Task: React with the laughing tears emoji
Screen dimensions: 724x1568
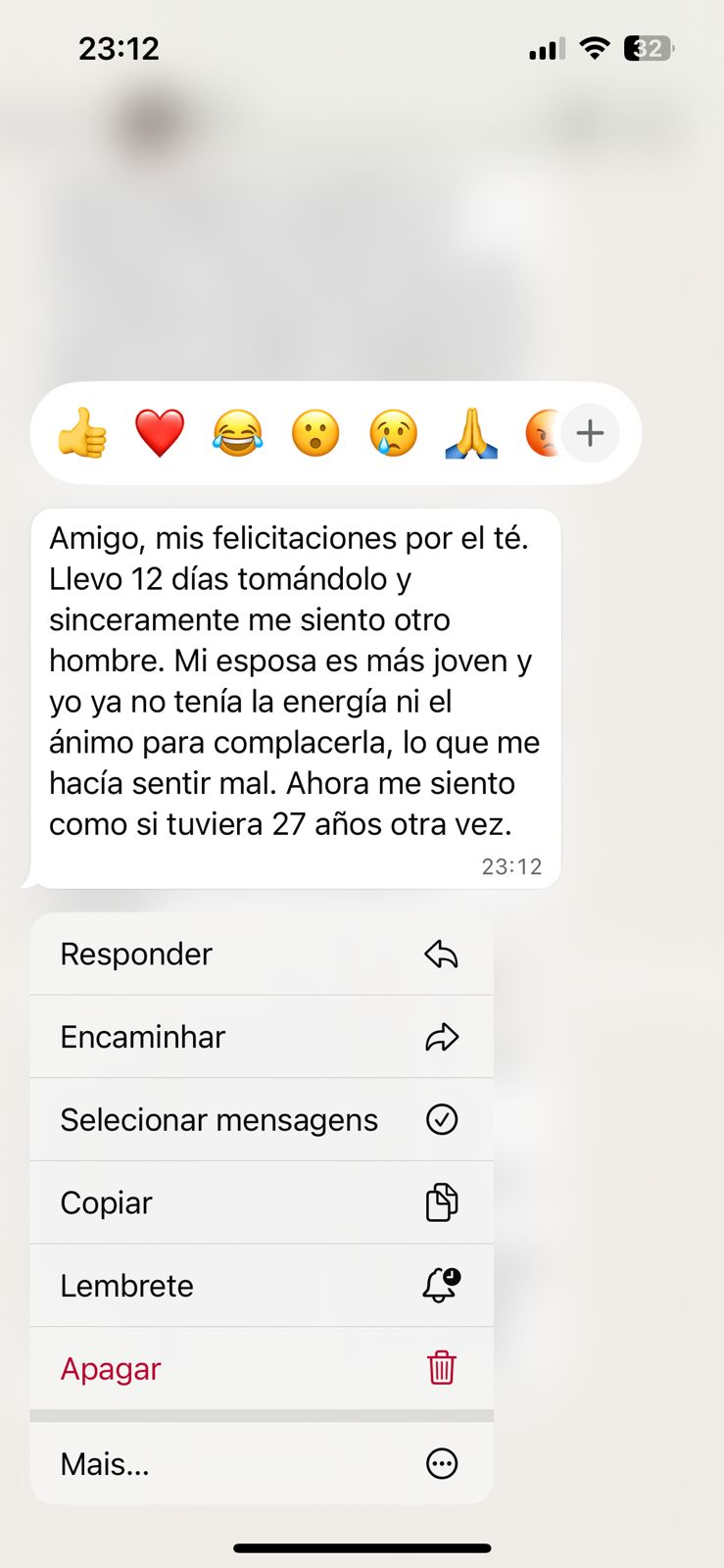Action: (238, 433)
